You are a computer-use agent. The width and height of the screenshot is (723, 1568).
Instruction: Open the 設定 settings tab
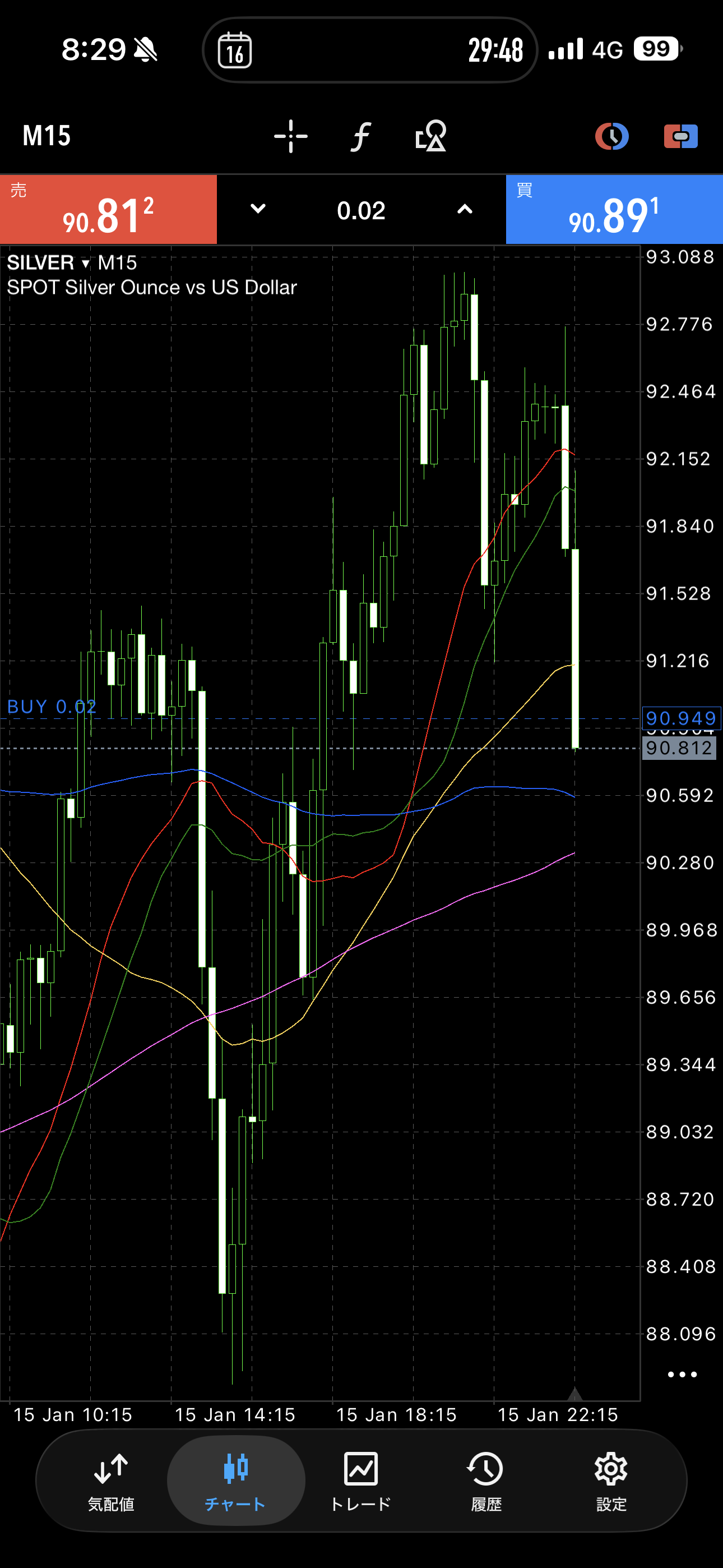(x=611, y=1481)
